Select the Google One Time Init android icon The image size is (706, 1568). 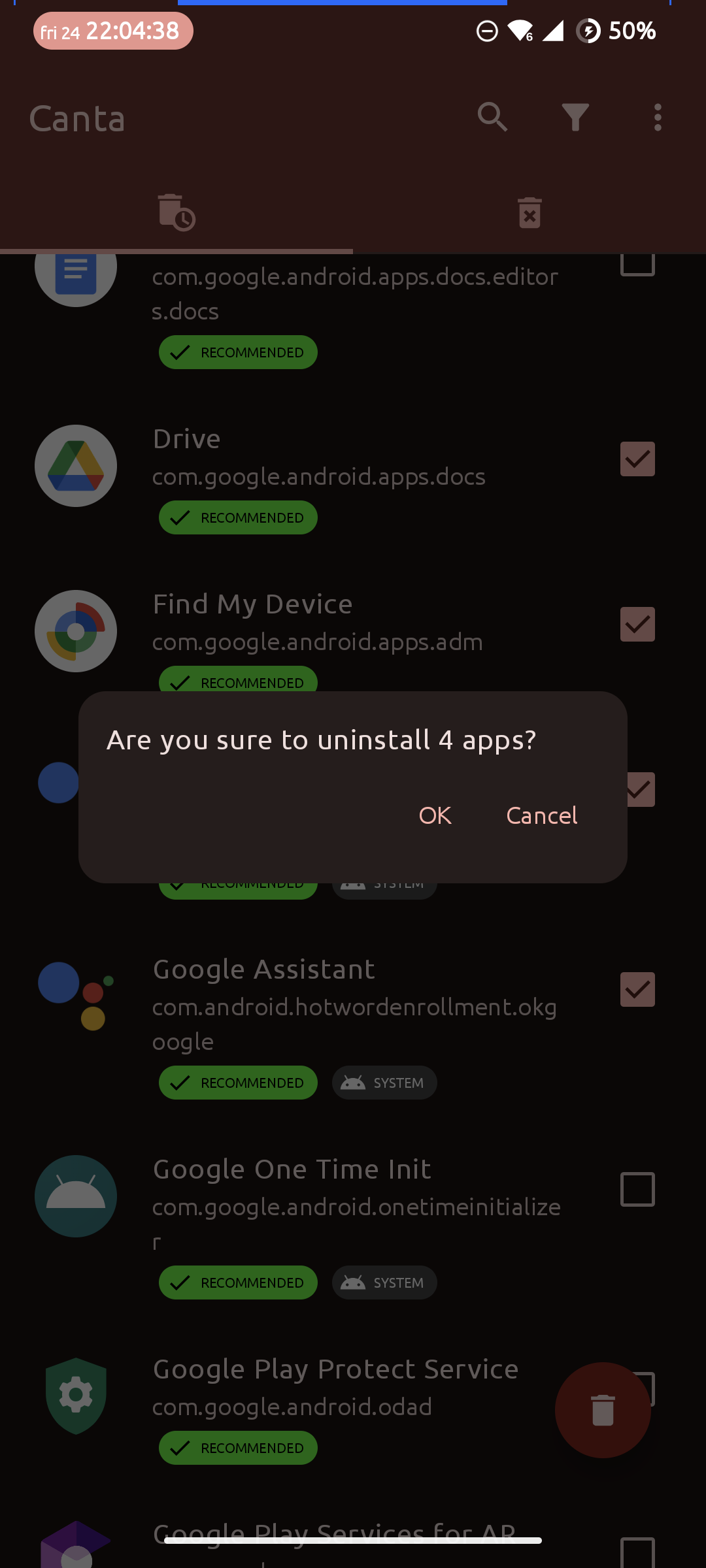(x=76, y=1196)
